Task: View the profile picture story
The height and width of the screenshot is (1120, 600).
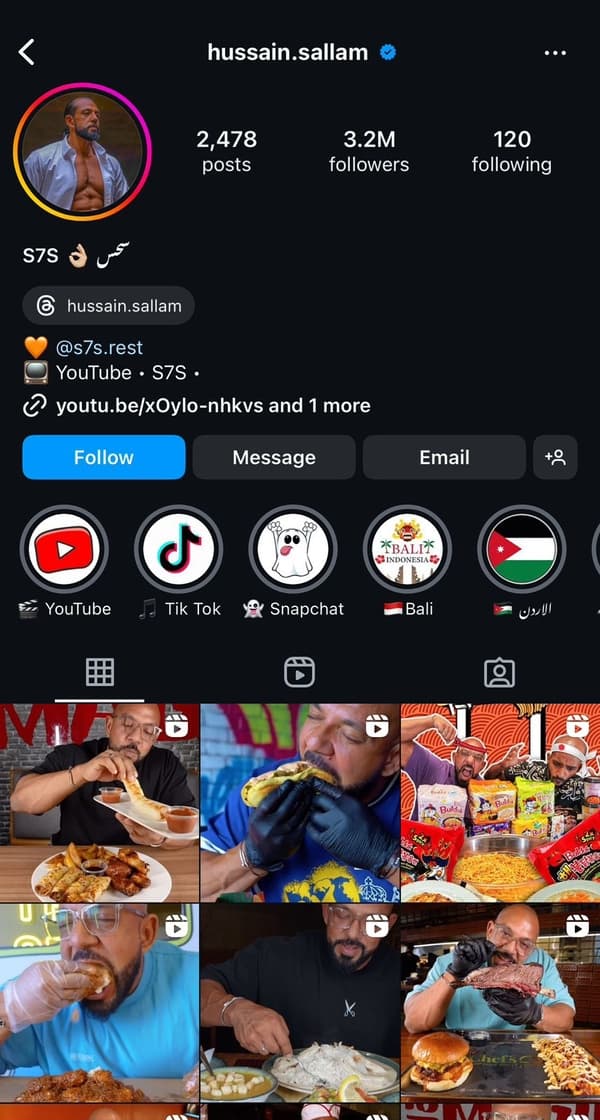Action: [x=82, y=152]
